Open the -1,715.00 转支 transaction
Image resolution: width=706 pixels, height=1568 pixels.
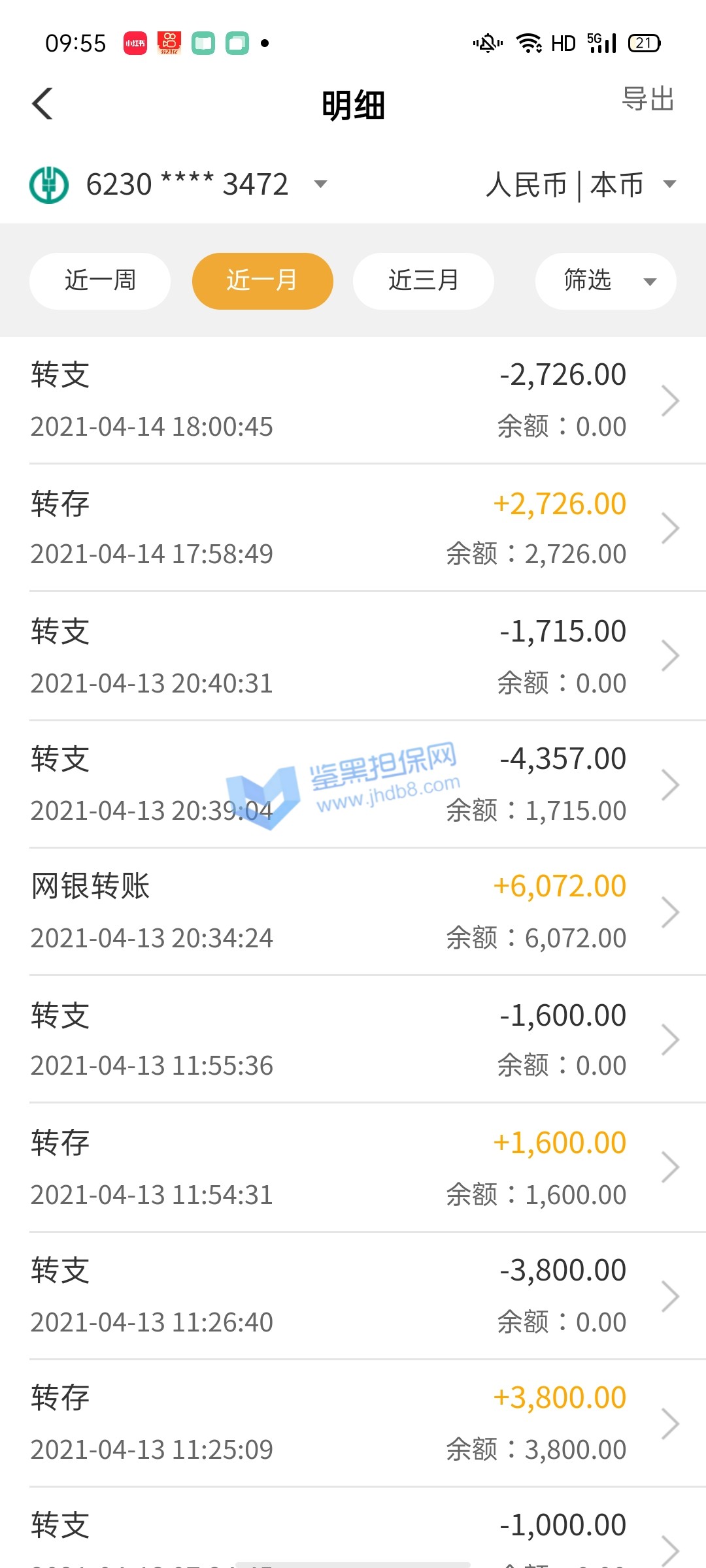[x=353, y=656]
